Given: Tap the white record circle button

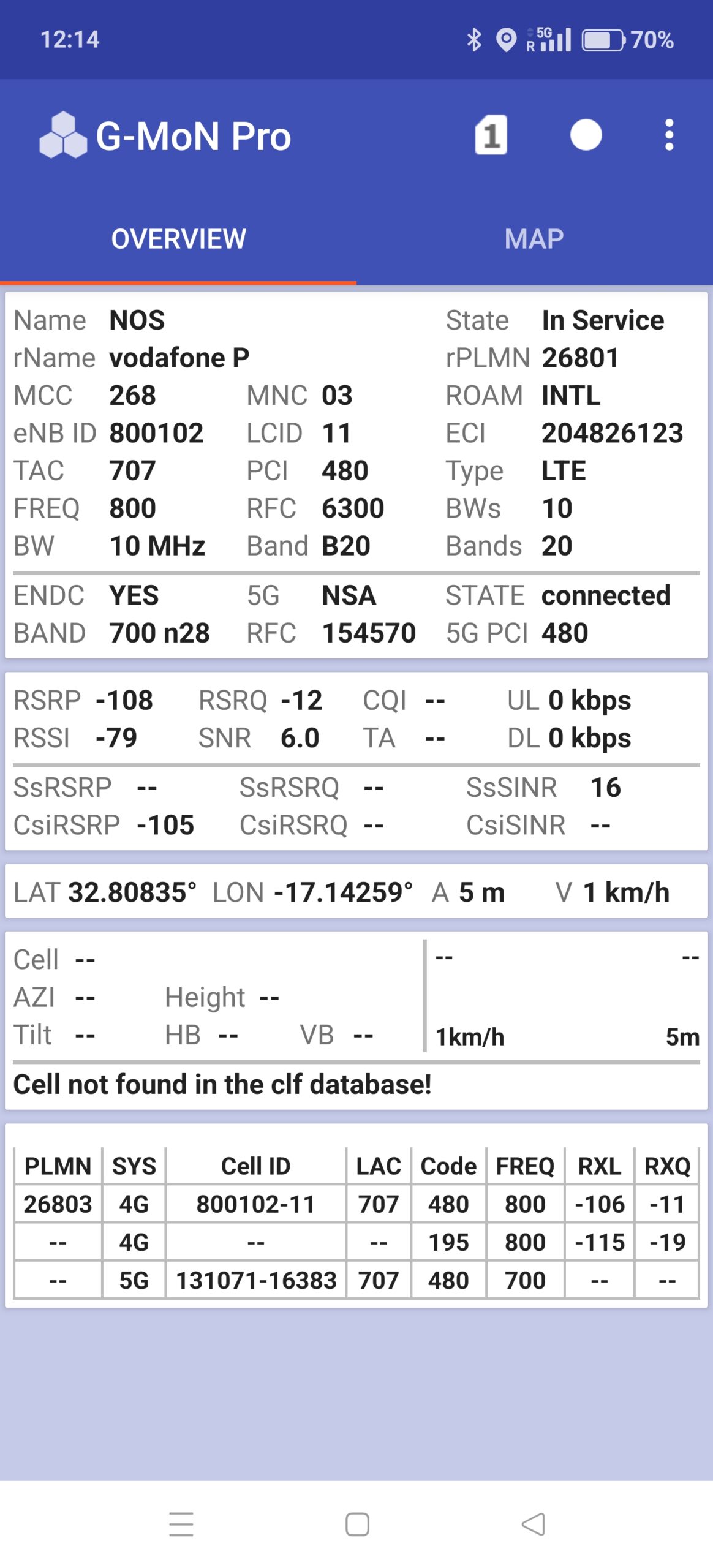Looking at the screenshot, I should [x=586, y=135].
